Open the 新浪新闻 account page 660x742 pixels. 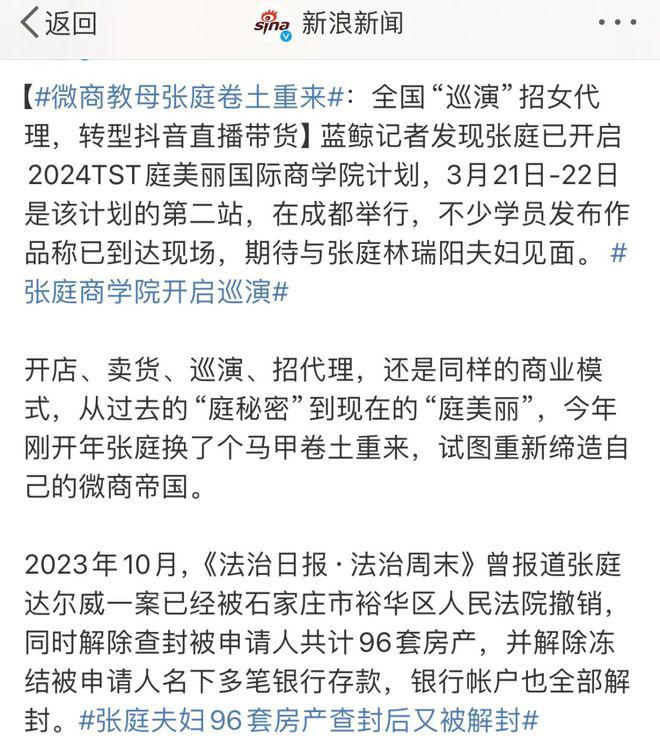(329, 23)
